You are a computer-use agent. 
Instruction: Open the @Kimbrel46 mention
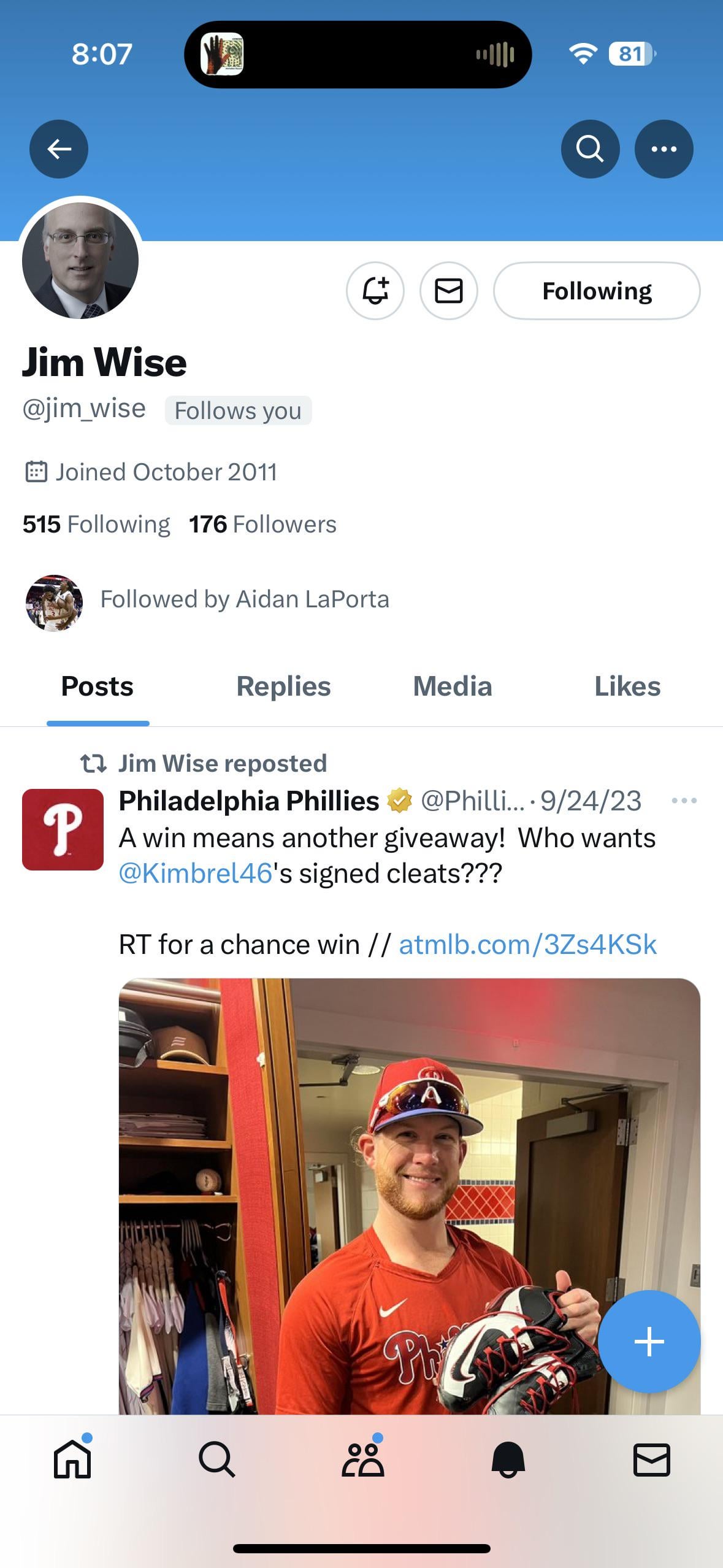point(195,873)
